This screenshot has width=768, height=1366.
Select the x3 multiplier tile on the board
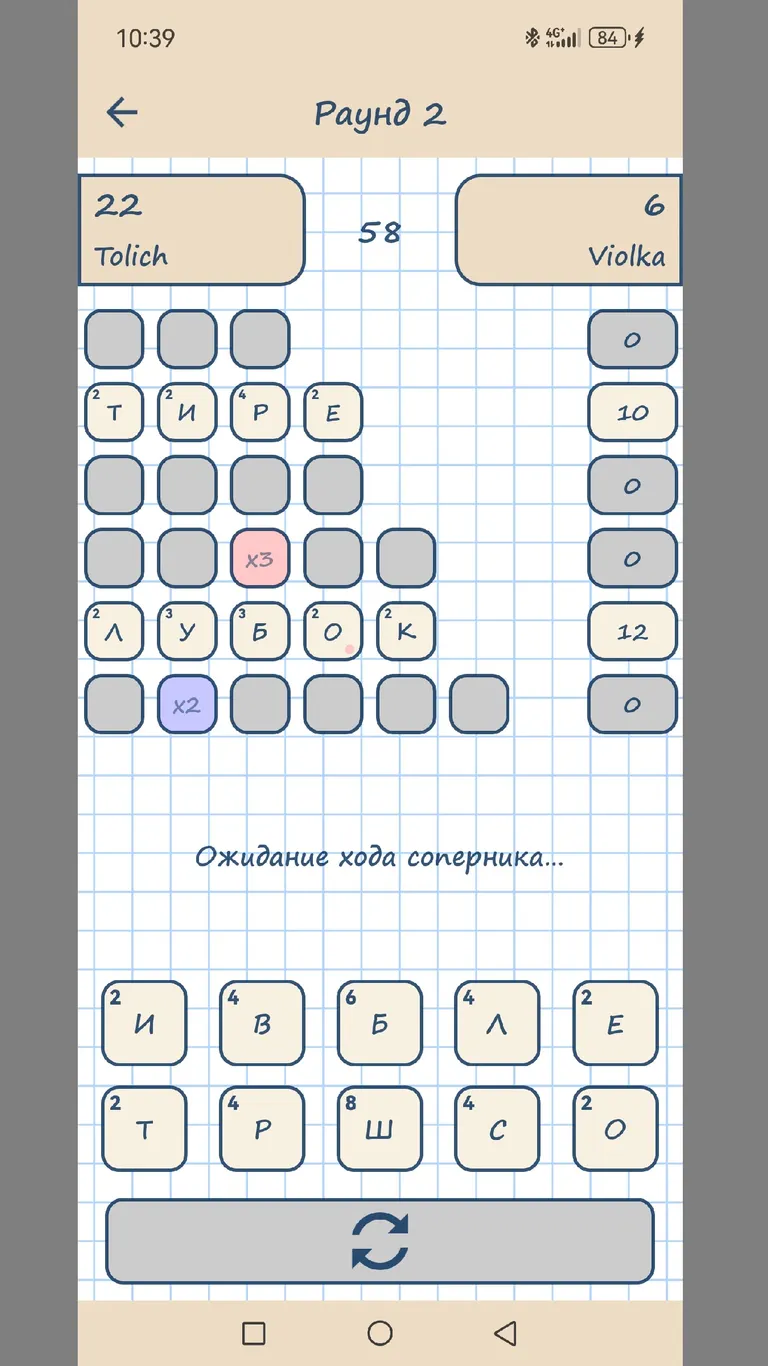pyautogui.click(x=259, y=558)
